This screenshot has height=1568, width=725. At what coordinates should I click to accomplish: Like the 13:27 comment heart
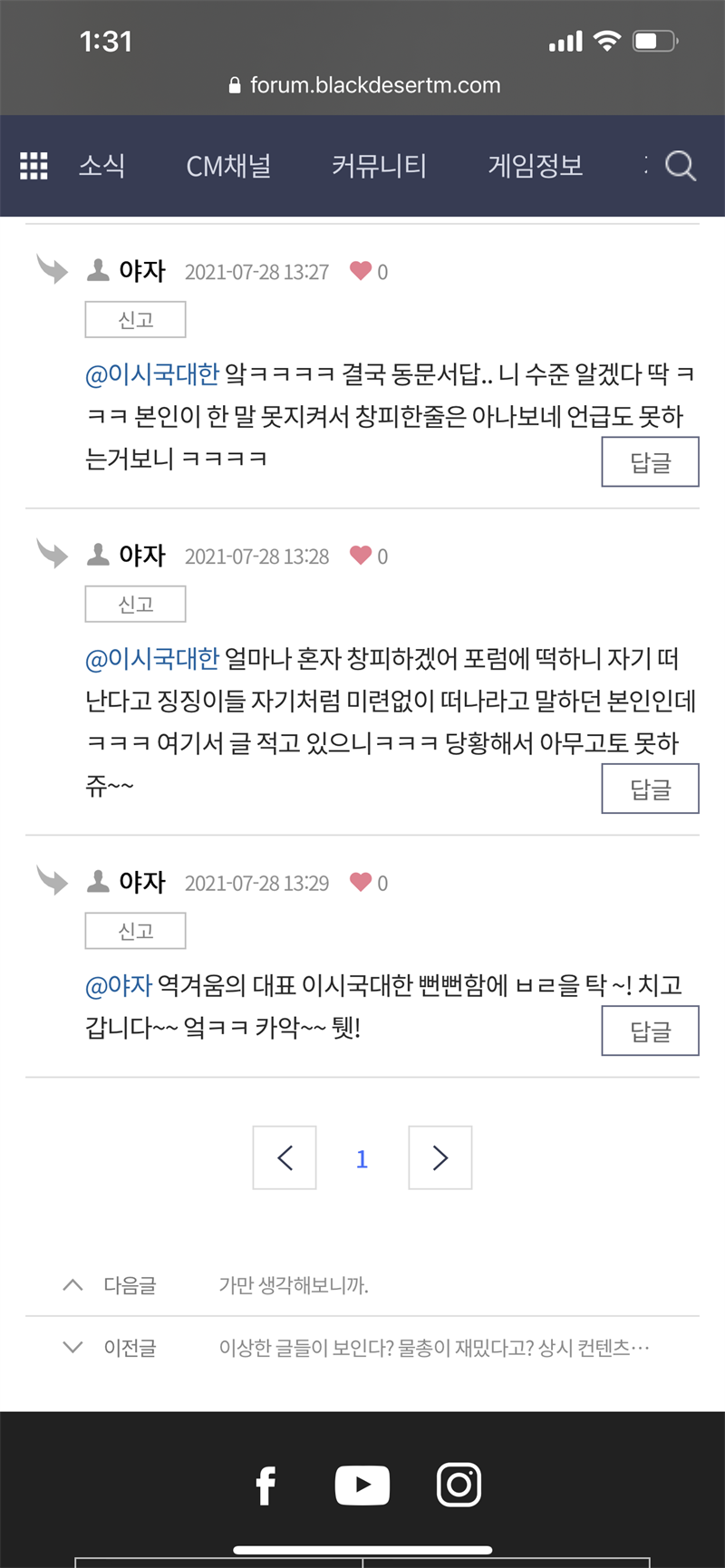point(361,270)
